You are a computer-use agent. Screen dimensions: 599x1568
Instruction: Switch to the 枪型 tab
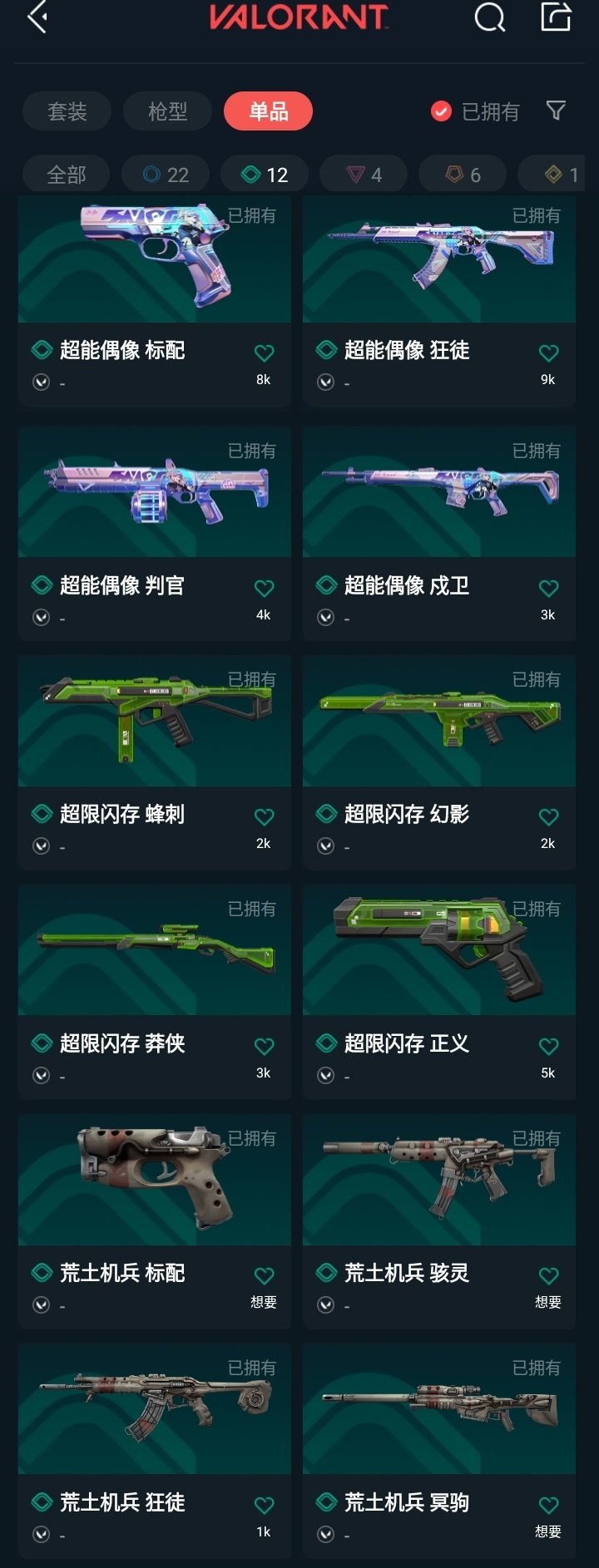(x=166, y=110)
